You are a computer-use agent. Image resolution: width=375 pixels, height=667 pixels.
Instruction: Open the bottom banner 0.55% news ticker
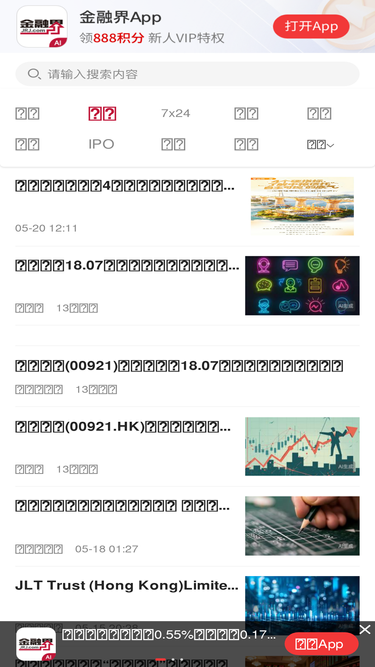click(169, 635)
